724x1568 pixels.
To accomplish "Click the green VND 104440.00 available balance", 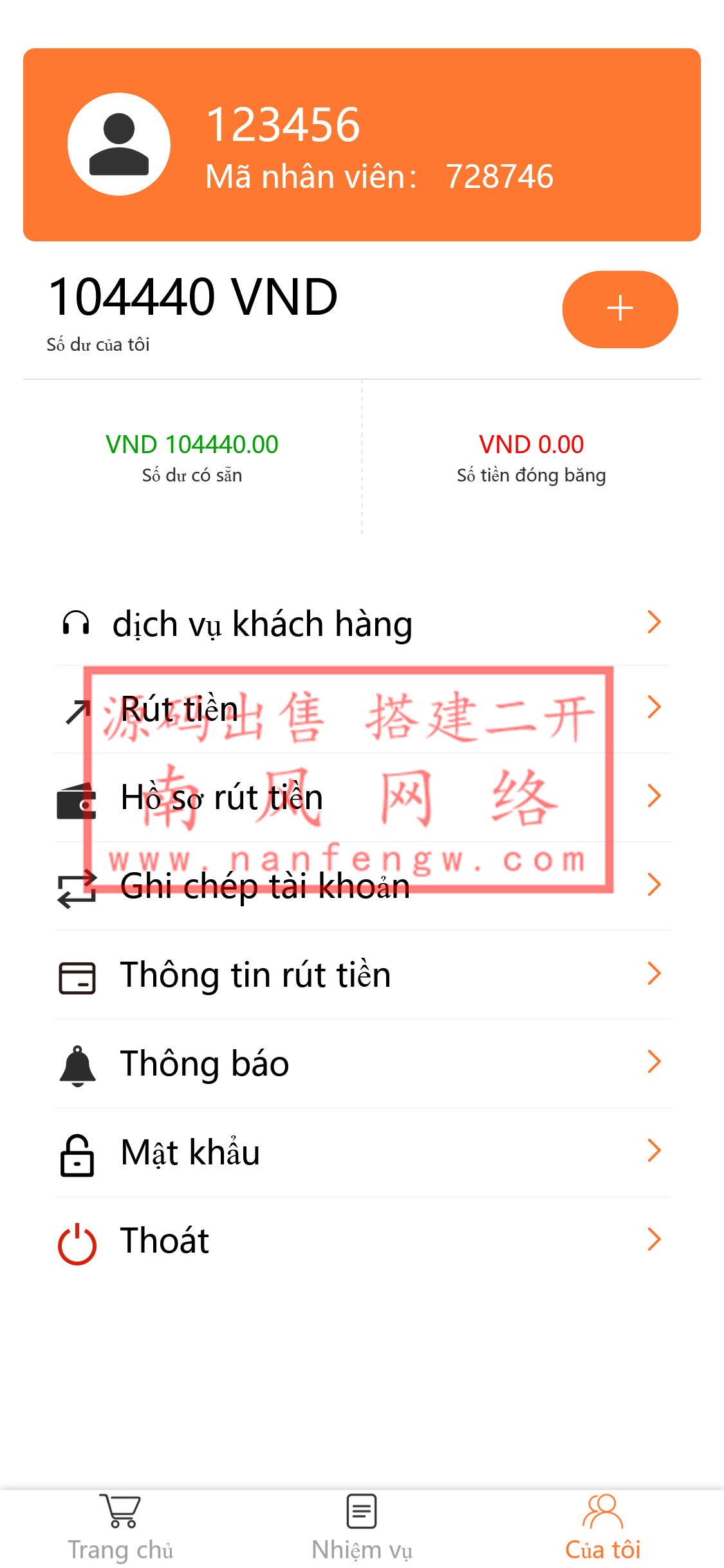I will [192, 443].
